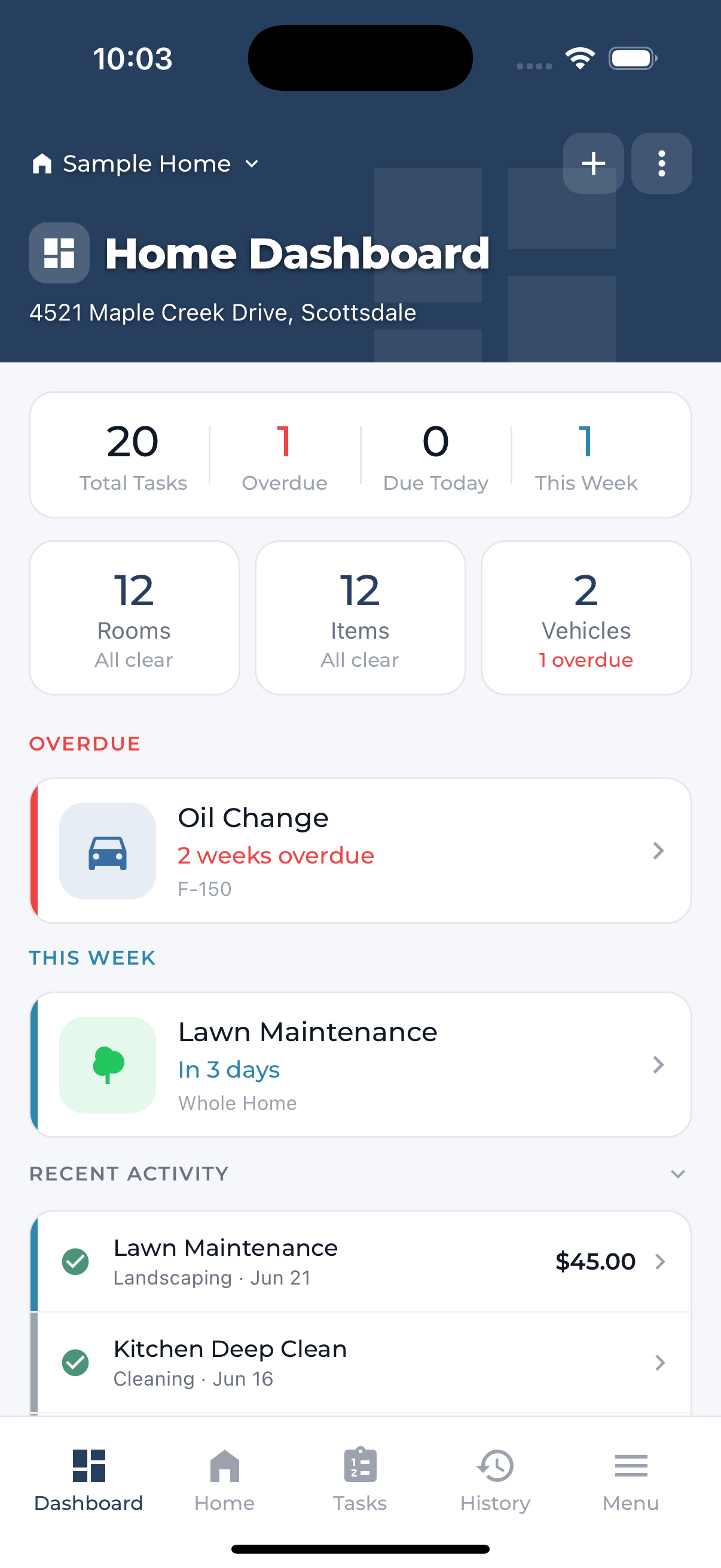
Task: Open Lawn Maintenance due in 3 days
Action: coord(360,1064)
